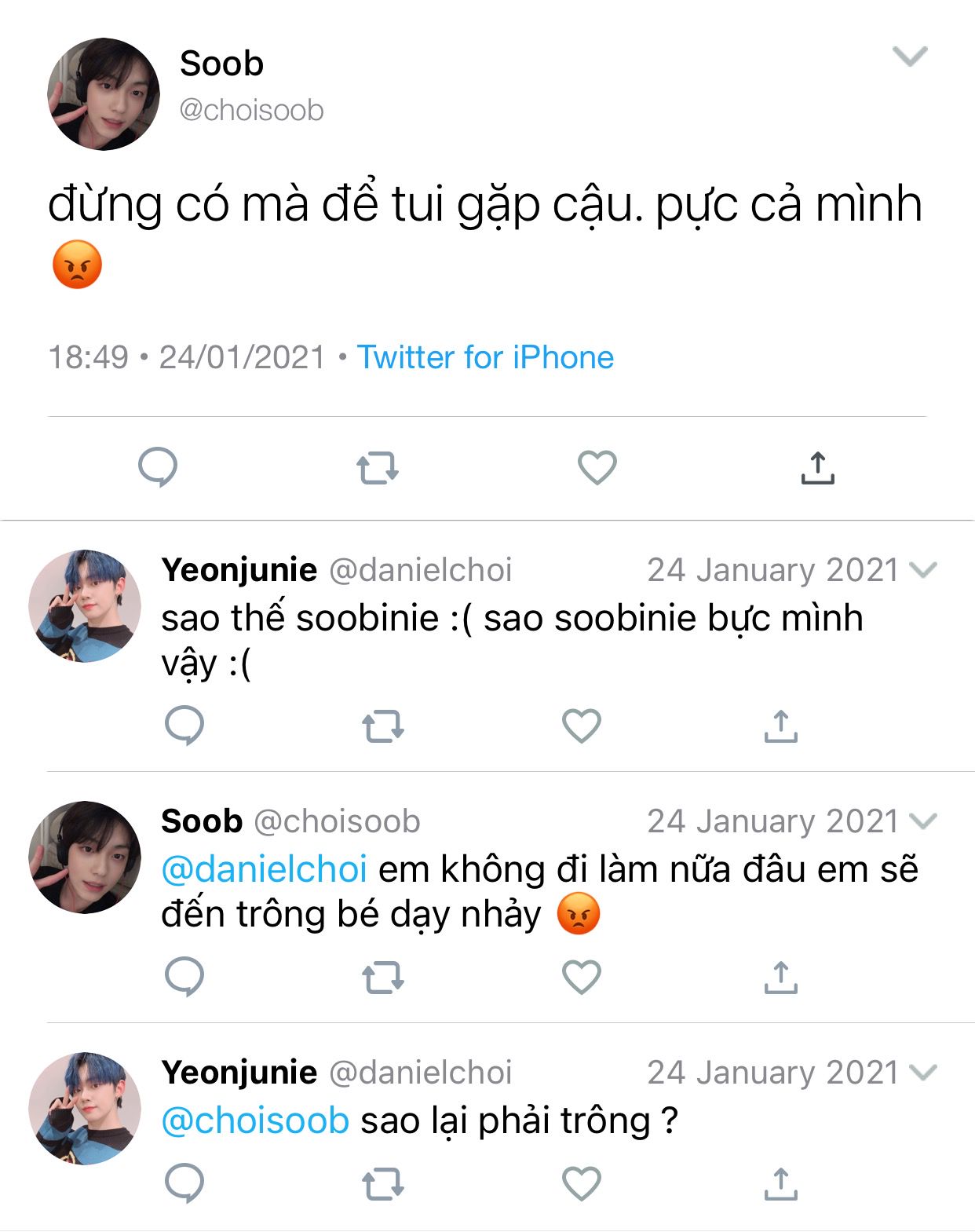Like Yeonjunie's 'sao thế soobinie' tweet
Image resolution: width=975 pixels, height=1232 pixels.
(582, 726)
